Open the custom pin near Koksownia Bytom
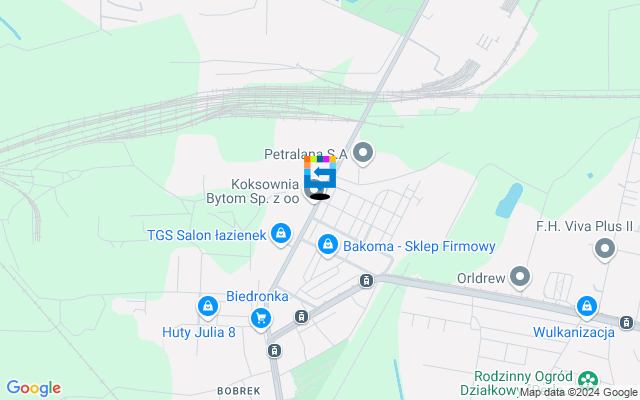Screen dimensions: 640x400 [x=319, y=175]
